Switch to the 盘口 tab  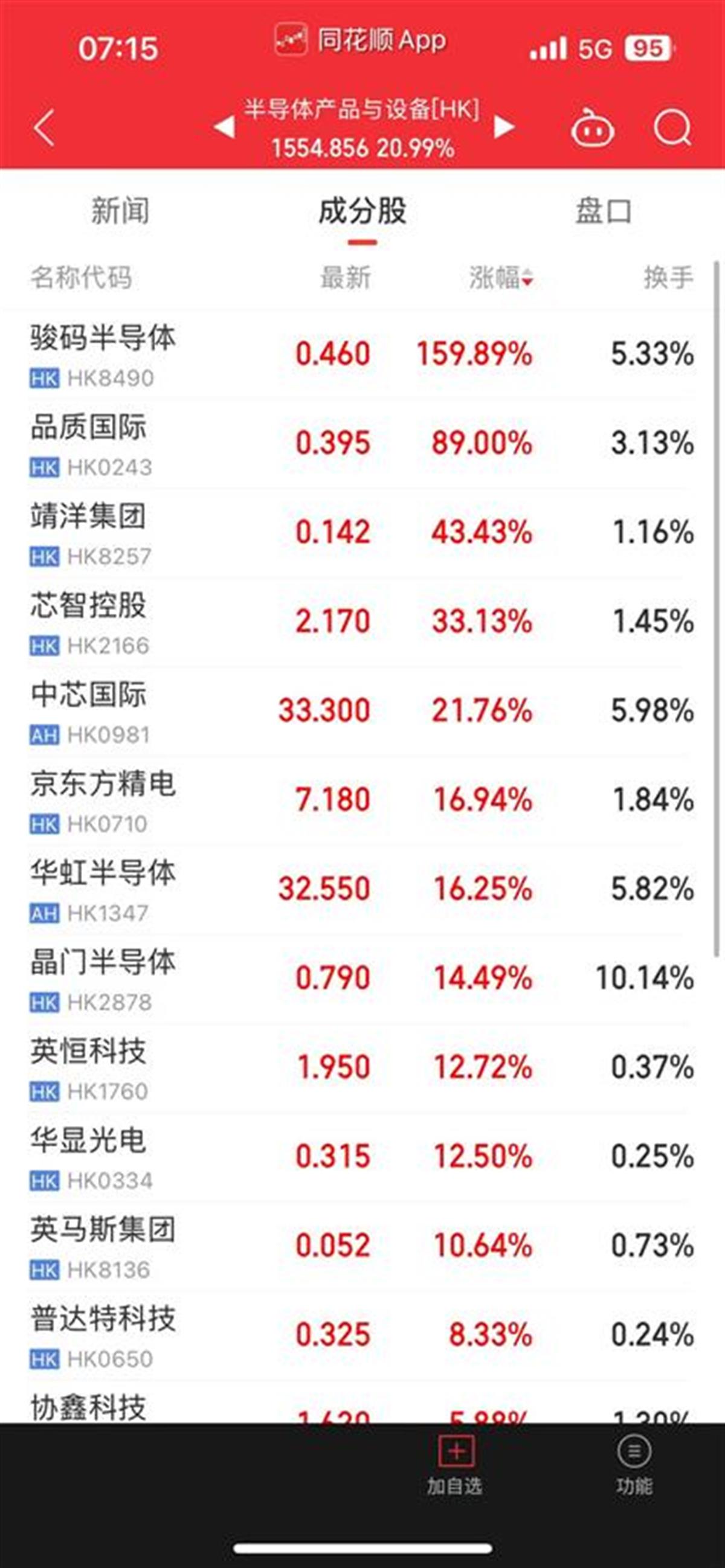click(603, 211)
